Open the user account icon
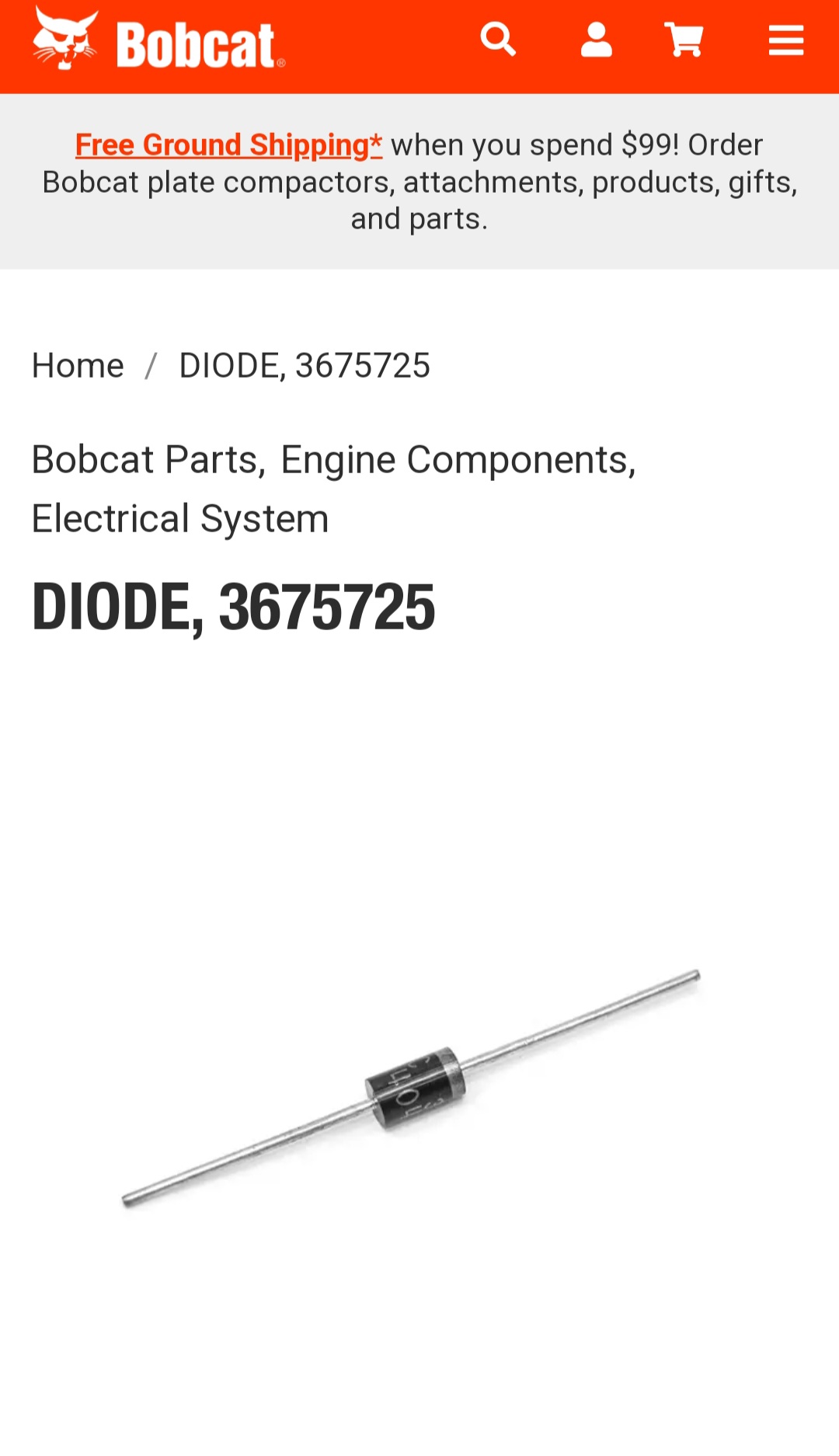Viewport: 839px width, 1456px height. click(x=597, y=40)
